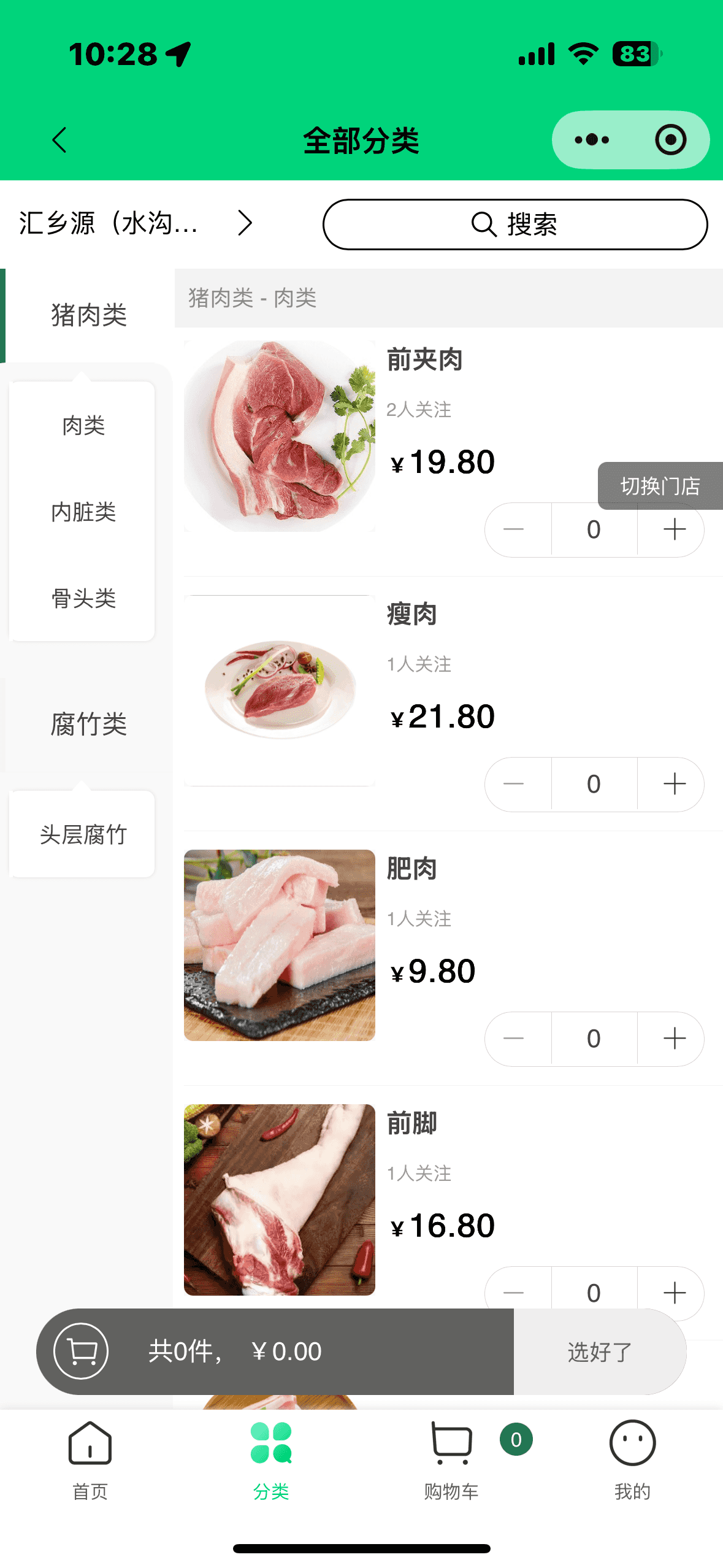The image size is (723, 1568).
Task: Open the mini program more-options menu
Action: [x=591, y=140]
